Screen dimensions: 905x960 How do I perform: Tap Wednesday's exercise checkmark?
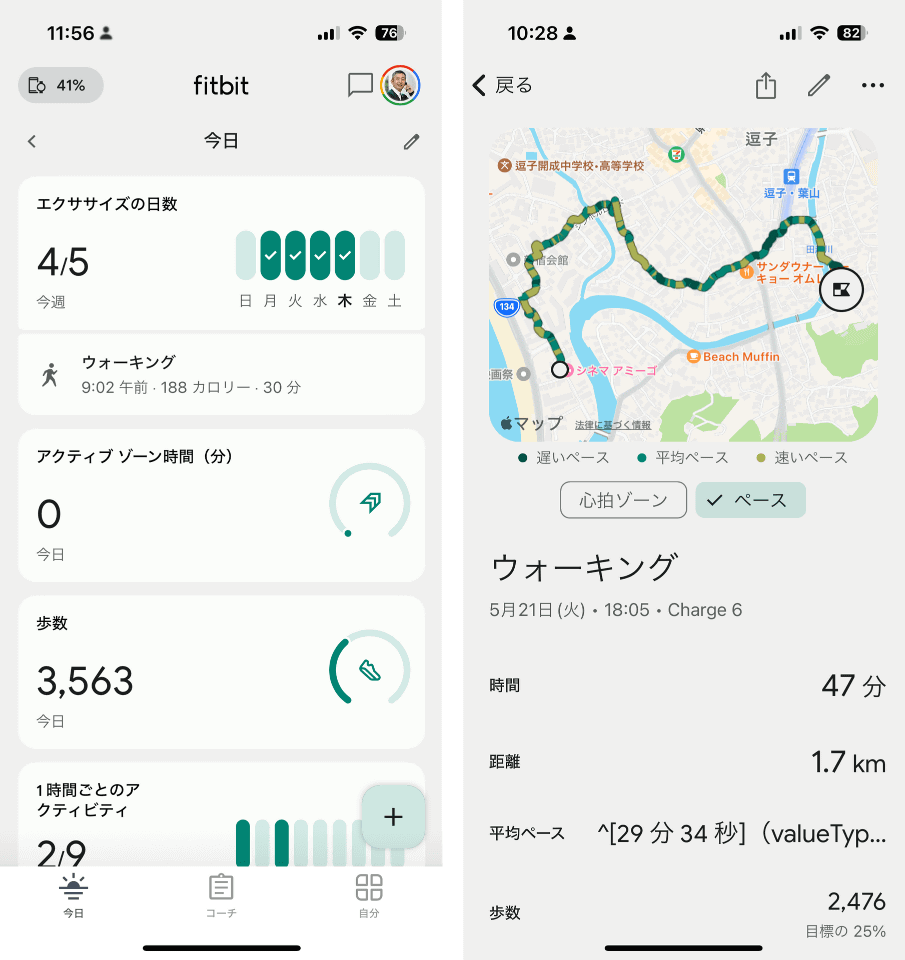coord(320,255)
